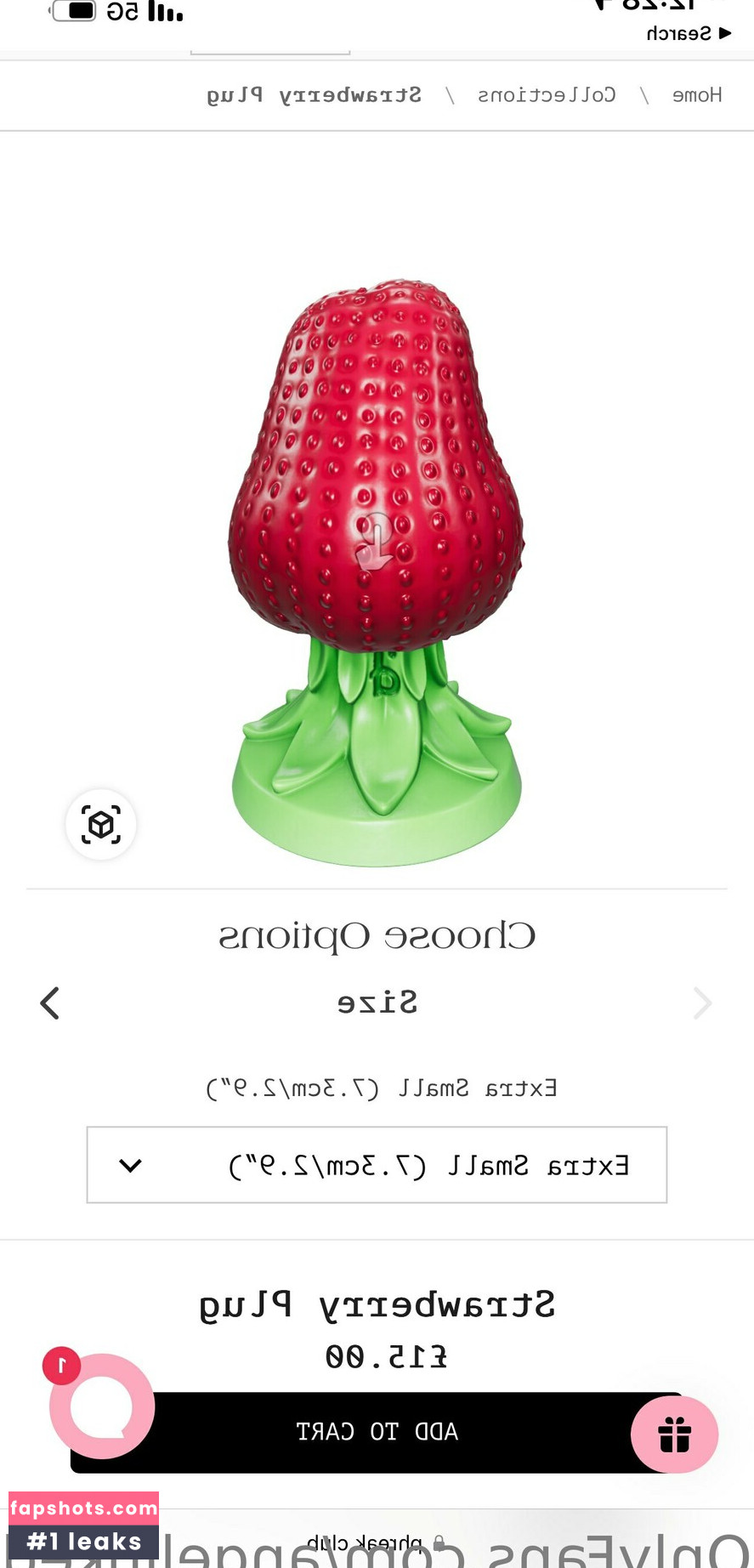Viewport: 754px width, 1568px height.
Task: Open the Collections breadcrumb link
Action: [x=547, y=94]
